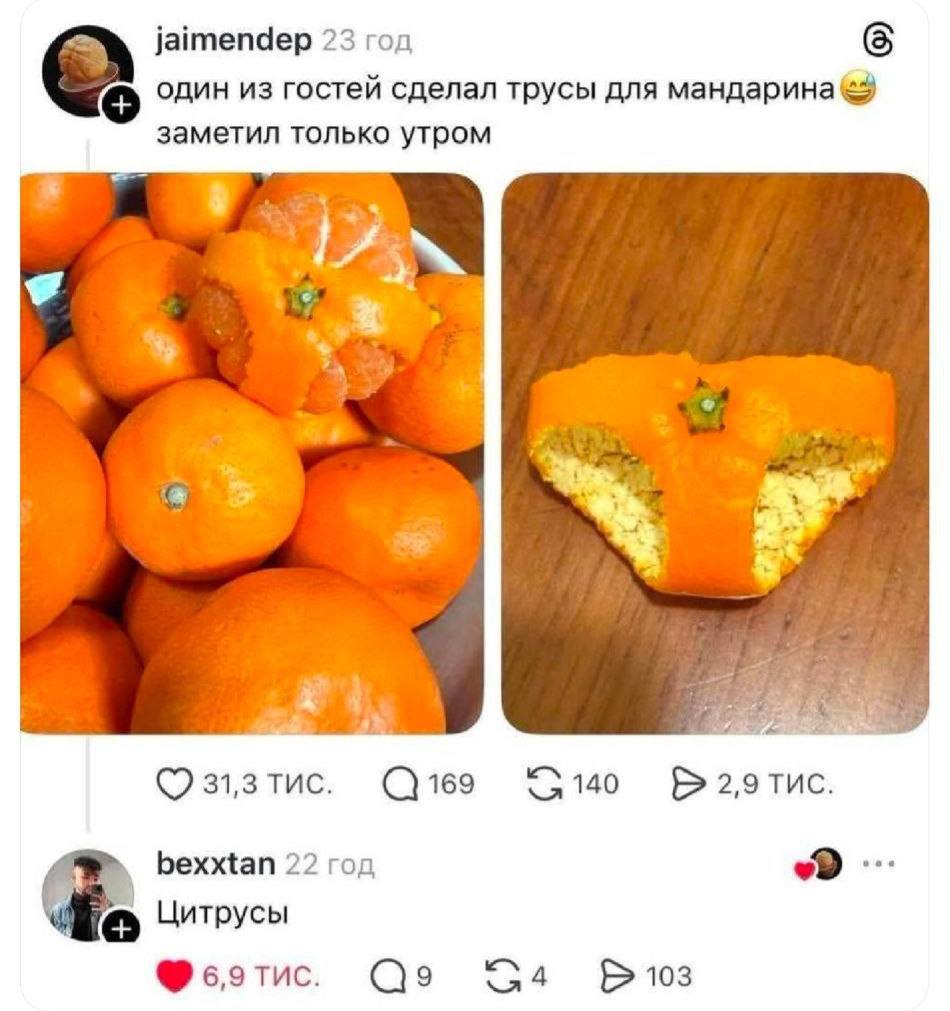The image size is (950, 1011).
Task: Repost jaimendep's mandarin thread
Action: click(x=547, y=784)
